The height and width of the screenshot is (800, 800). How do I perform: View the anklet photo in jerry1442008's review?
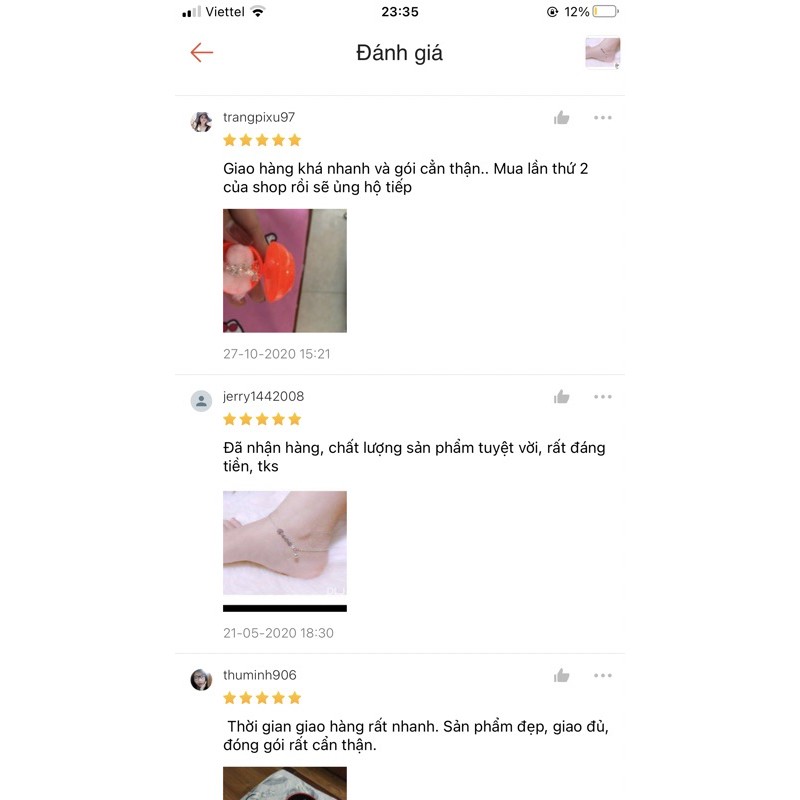pyautogui.click(x=284, y=543)
